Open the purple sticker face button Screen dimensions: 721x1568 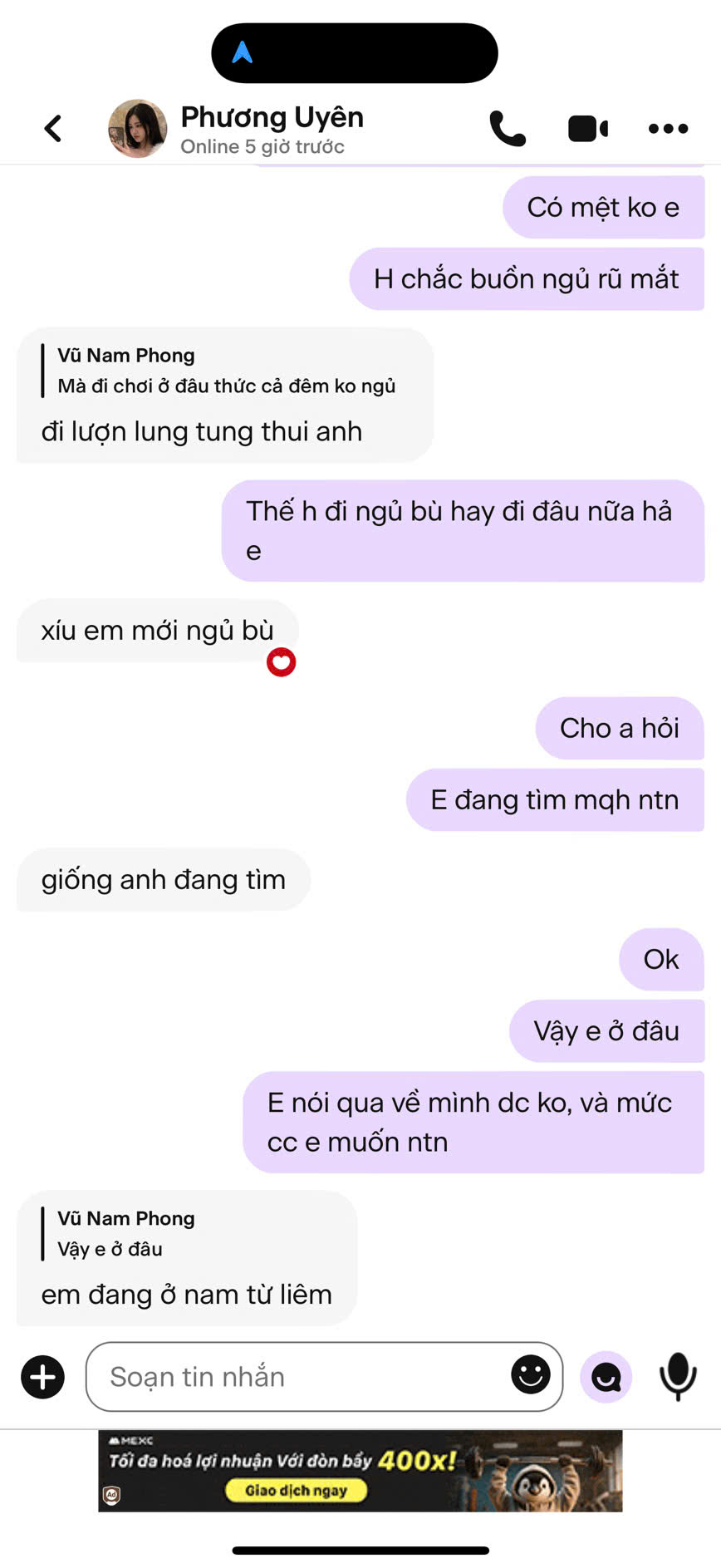606,1377
